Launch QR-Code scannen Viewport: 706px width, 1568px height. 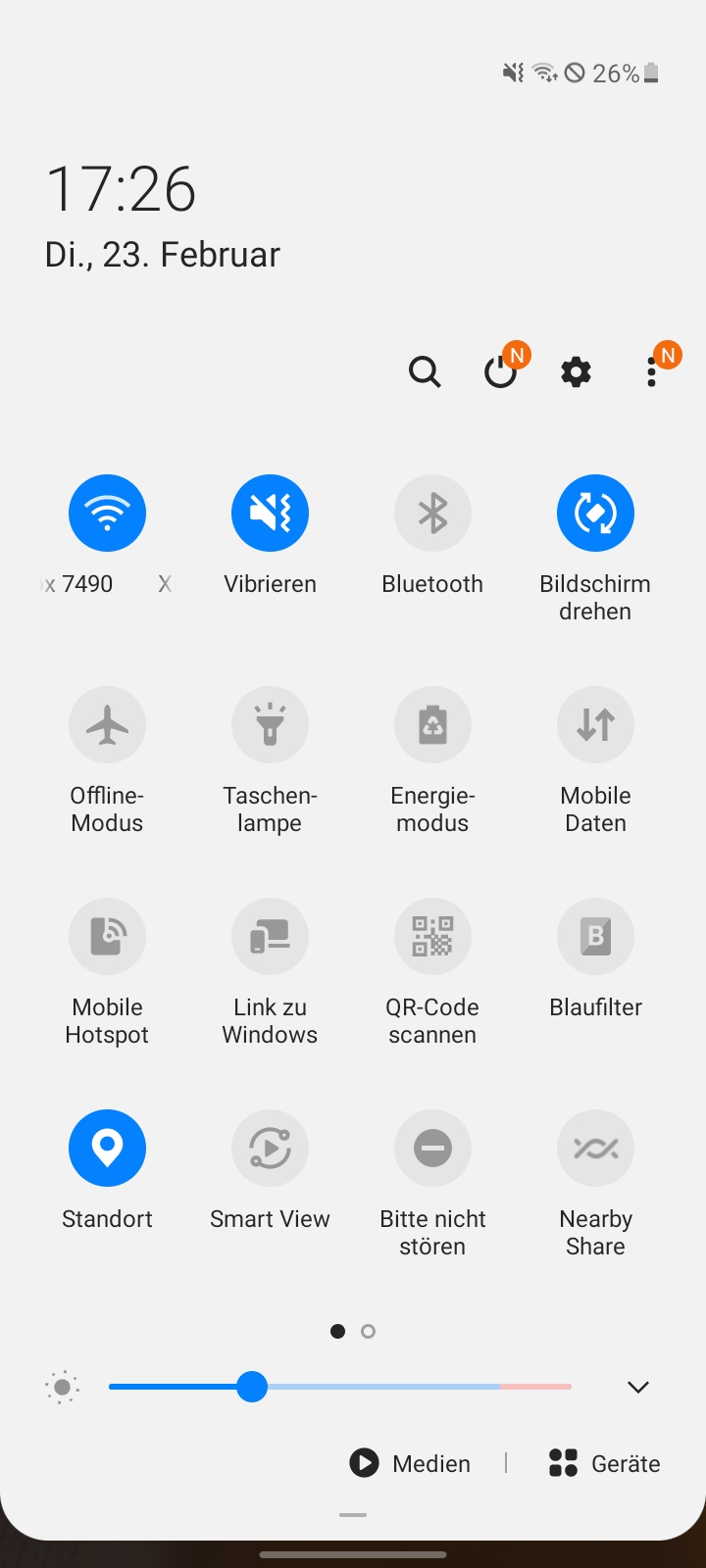coord(432,936)
